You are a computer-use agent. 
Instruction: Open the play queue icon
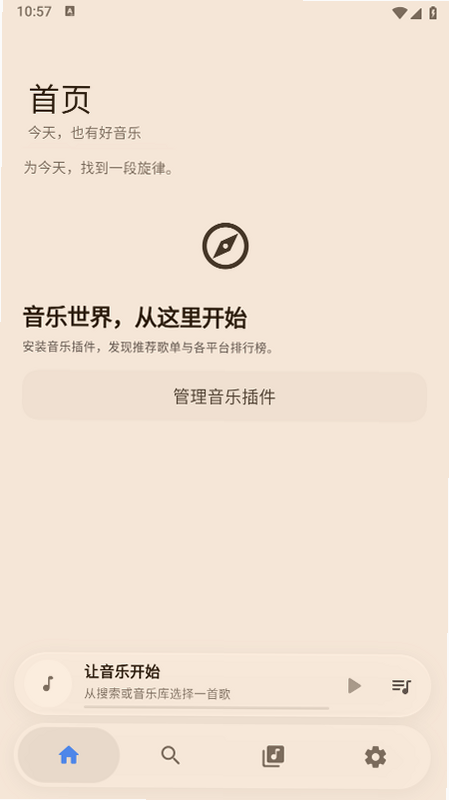click(x=402, y=685)
